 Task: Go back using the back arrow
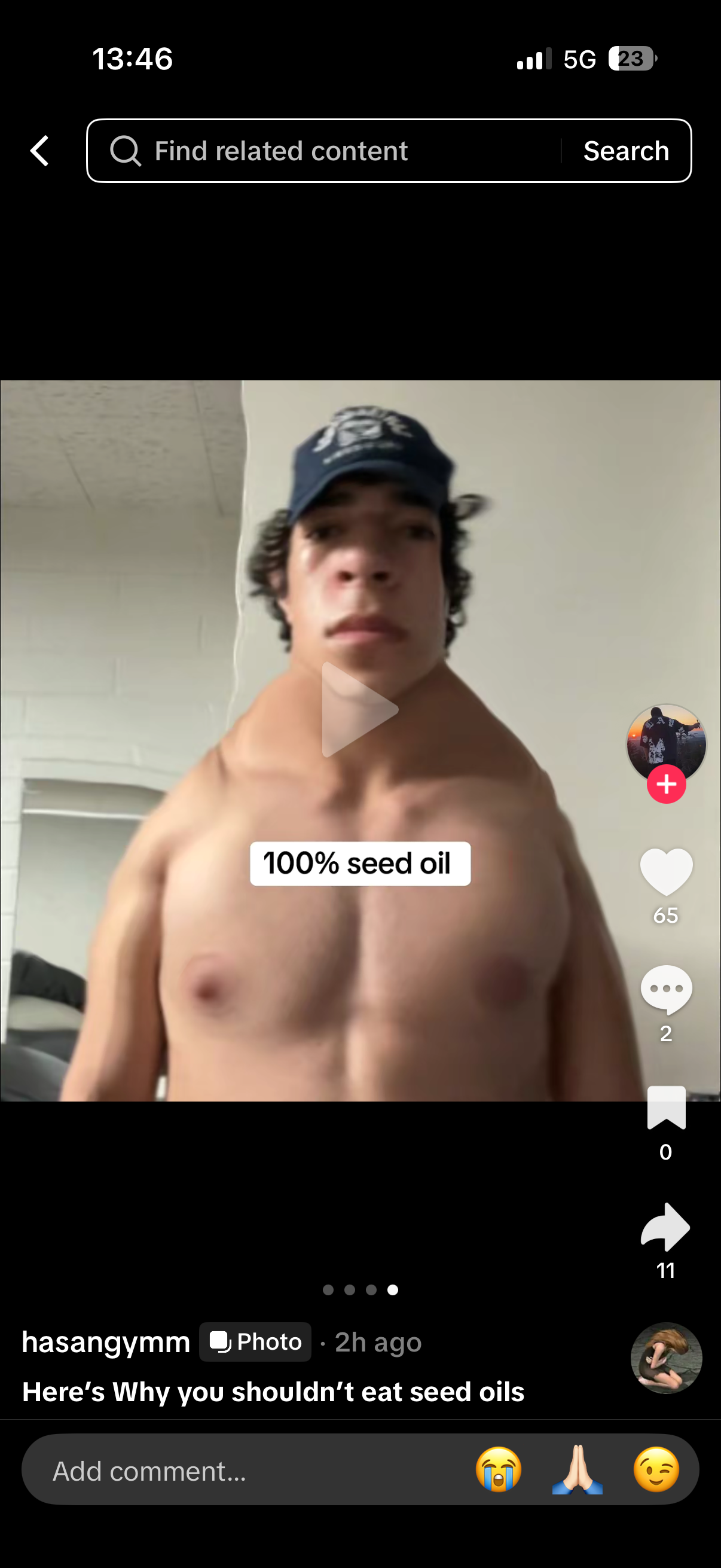(x=40, y=150)
